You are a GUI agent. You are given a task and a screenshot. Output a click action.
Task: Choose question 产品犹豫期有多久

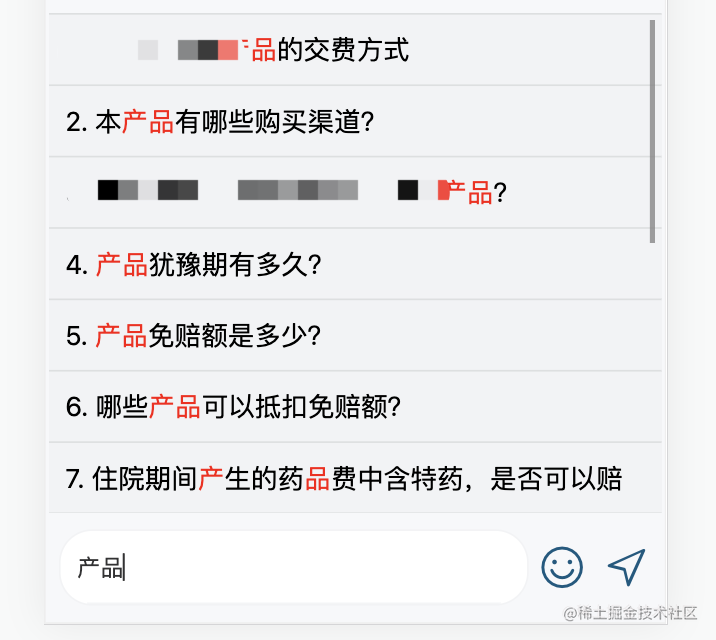click(193, 265)
